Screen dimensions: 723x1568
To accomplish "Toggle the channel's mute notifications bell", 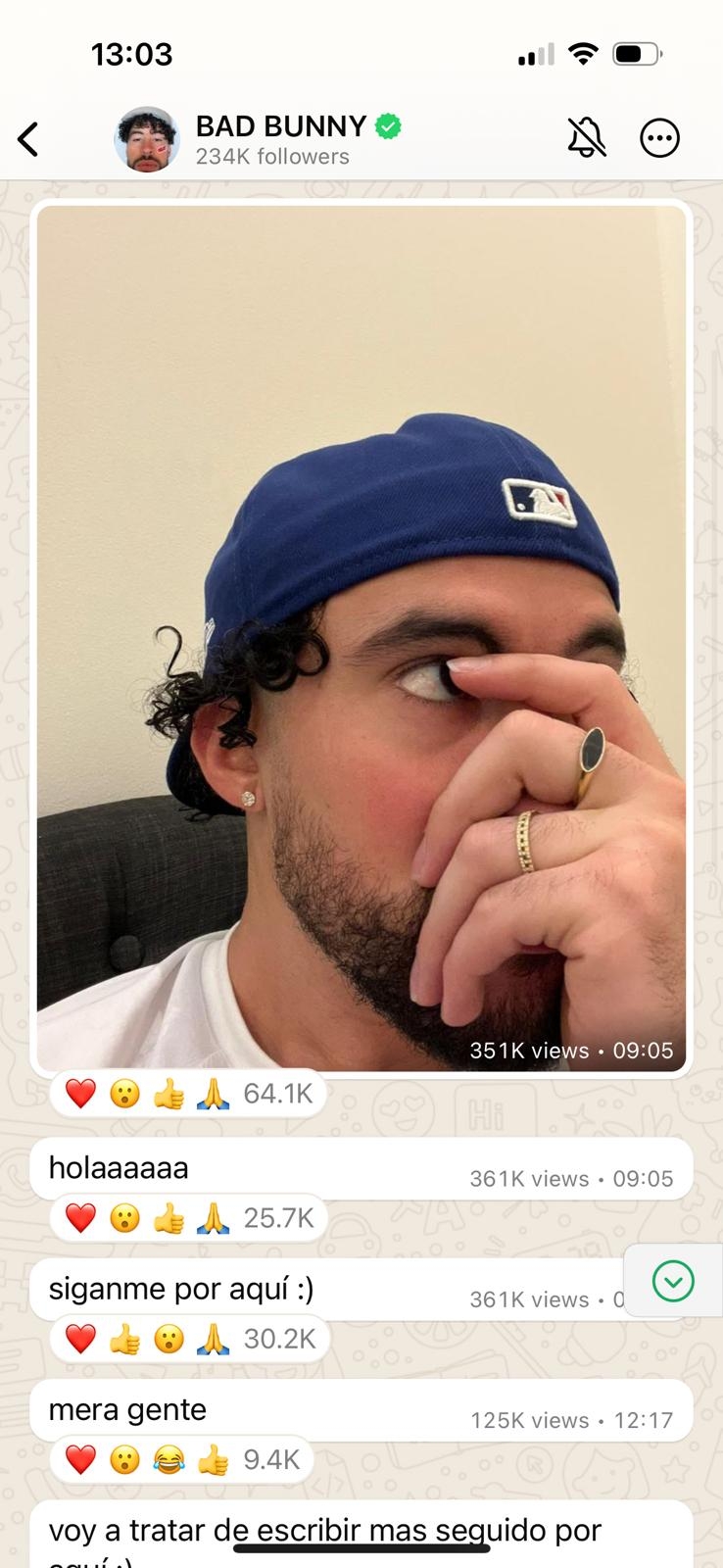I will 587,138.
